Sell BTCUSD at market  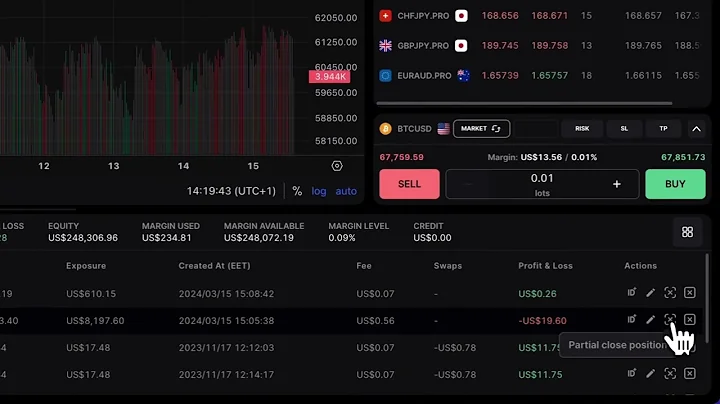(x=409, y=184)
